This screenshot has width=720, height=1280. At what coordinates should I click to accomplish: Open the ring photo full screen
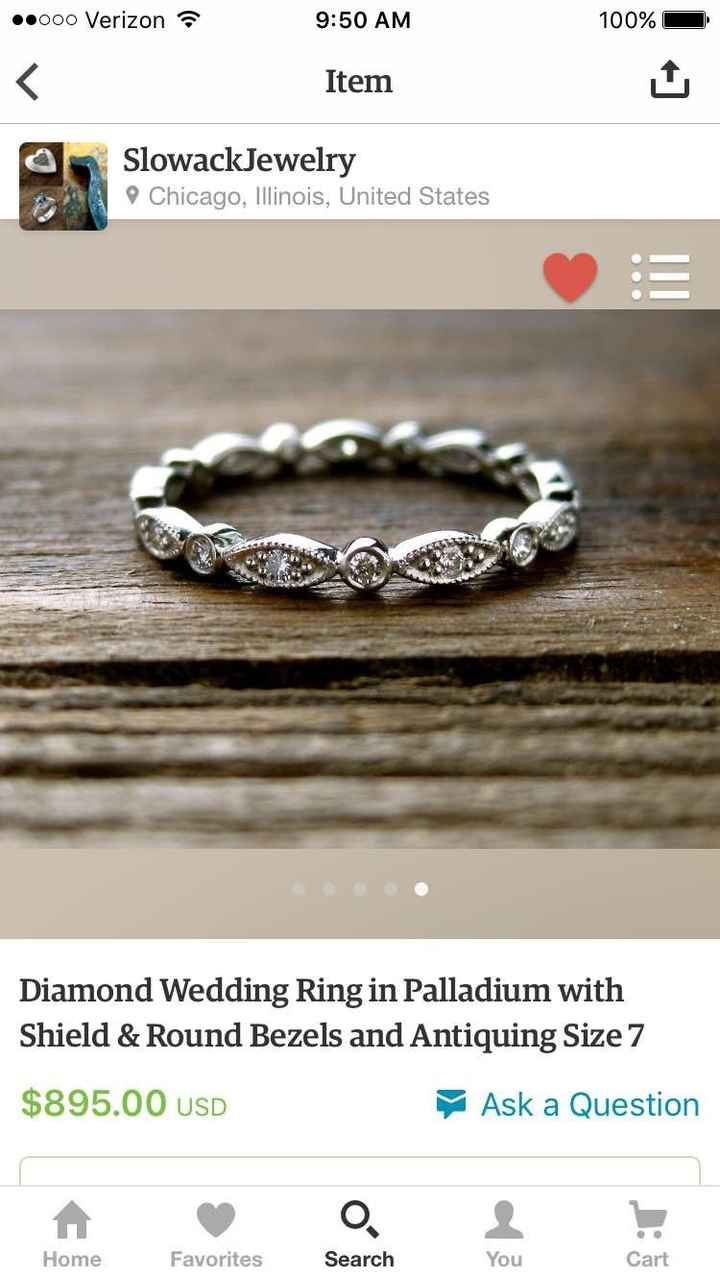point(360,578)
